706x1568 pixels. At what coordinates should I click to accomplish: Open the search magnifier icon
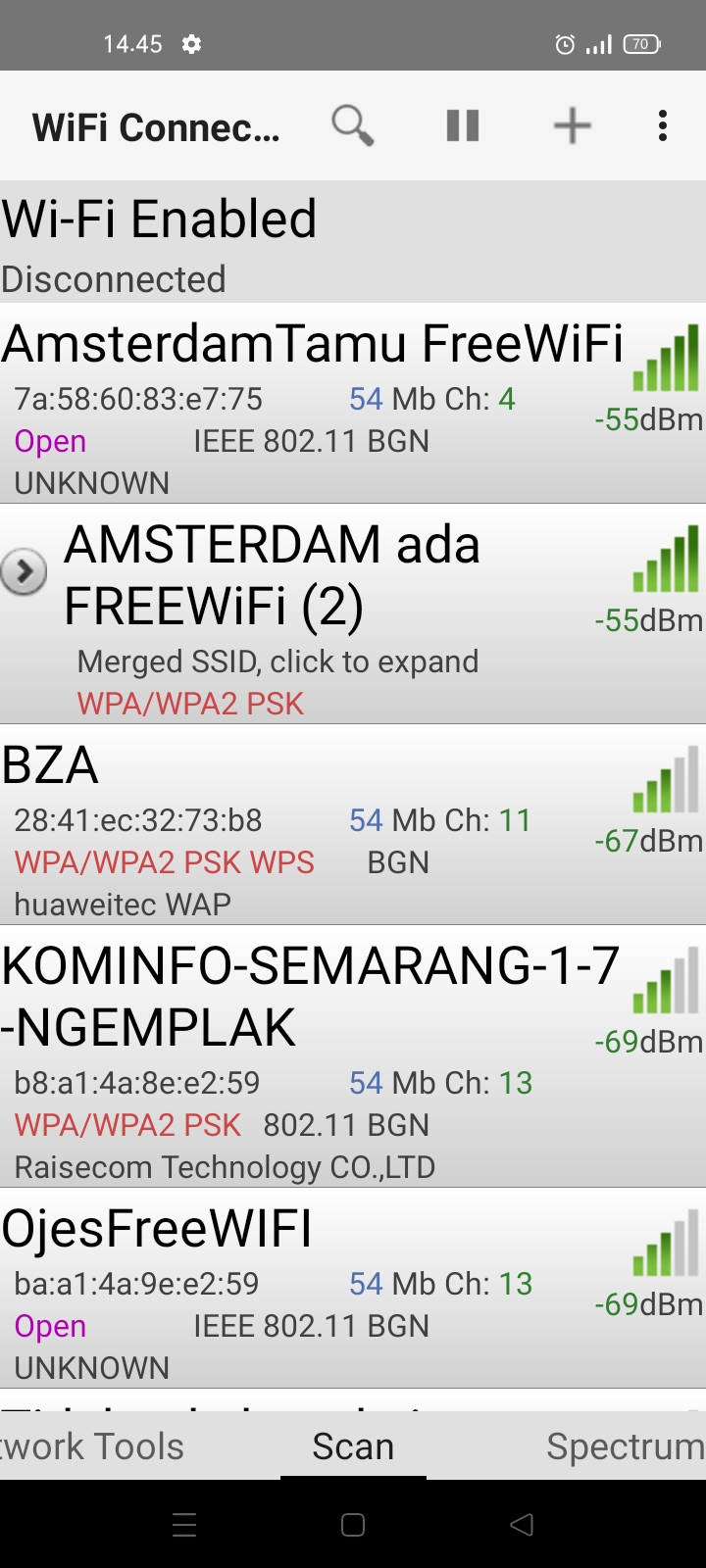(353, 125)
